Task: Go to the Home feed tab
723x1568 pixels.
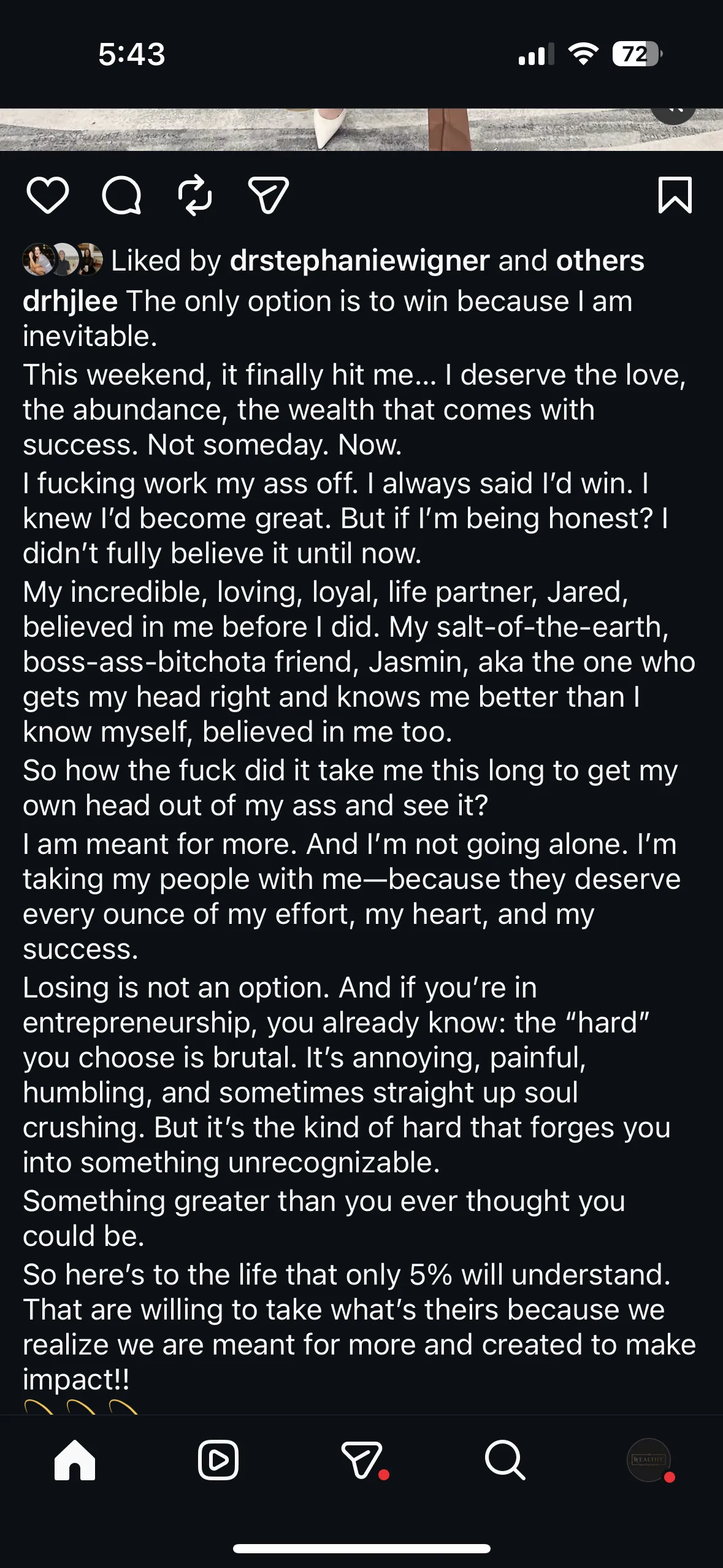Action: coord(75,1460)
